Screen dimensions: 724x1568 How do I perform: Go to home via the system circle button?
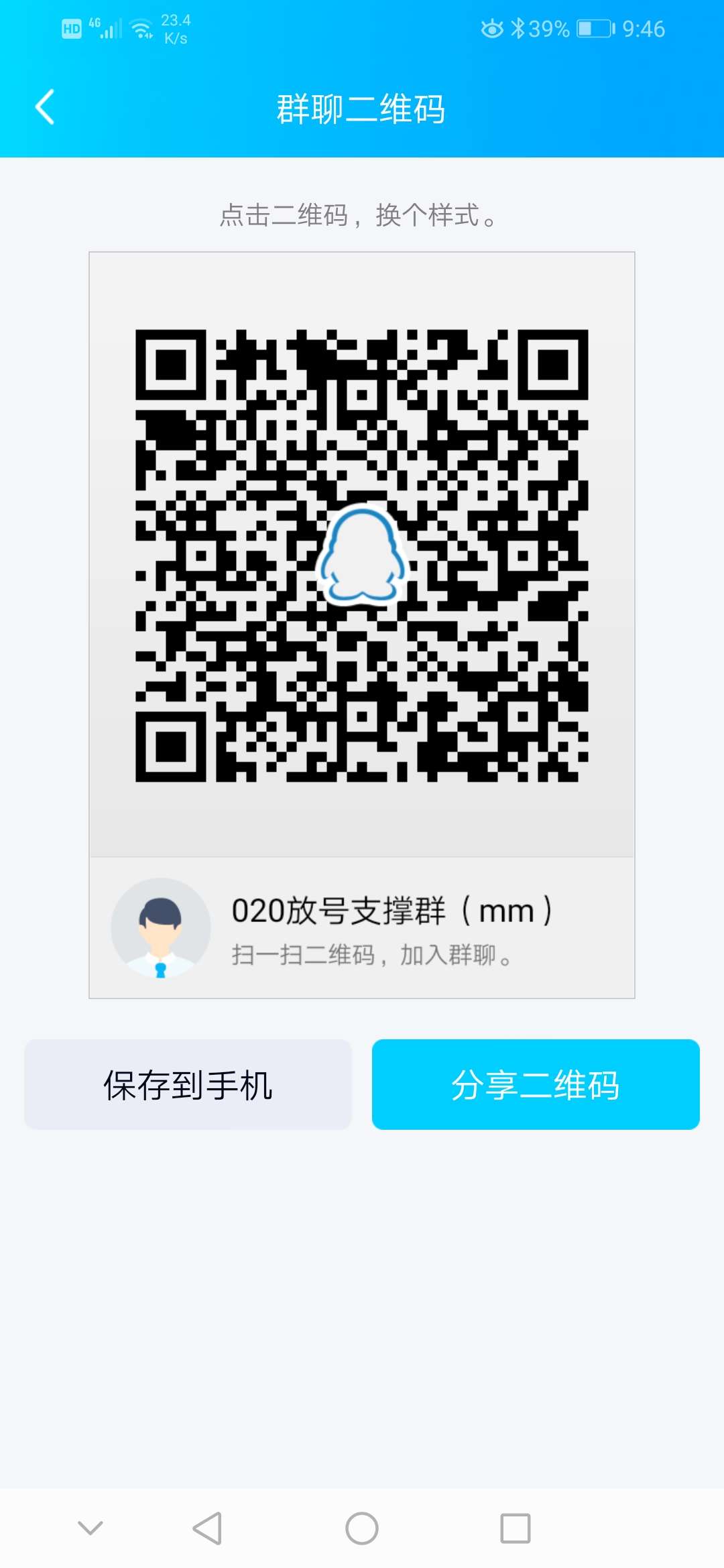tap(362, 1528)
